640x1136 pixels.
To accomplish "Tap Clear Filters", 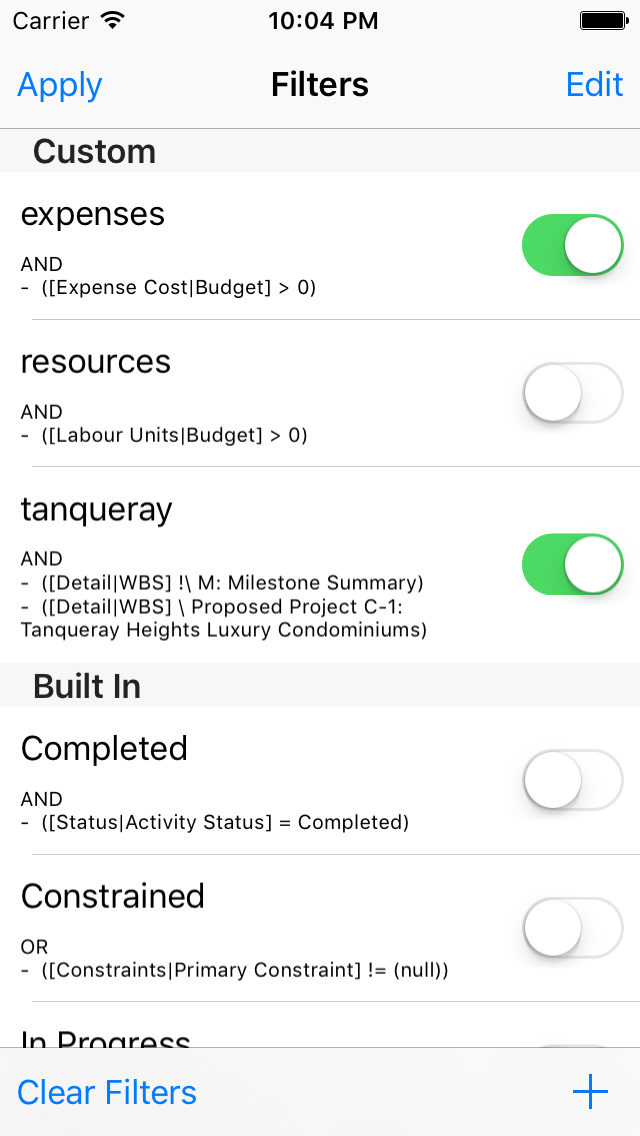I will tap(107, 1092).
